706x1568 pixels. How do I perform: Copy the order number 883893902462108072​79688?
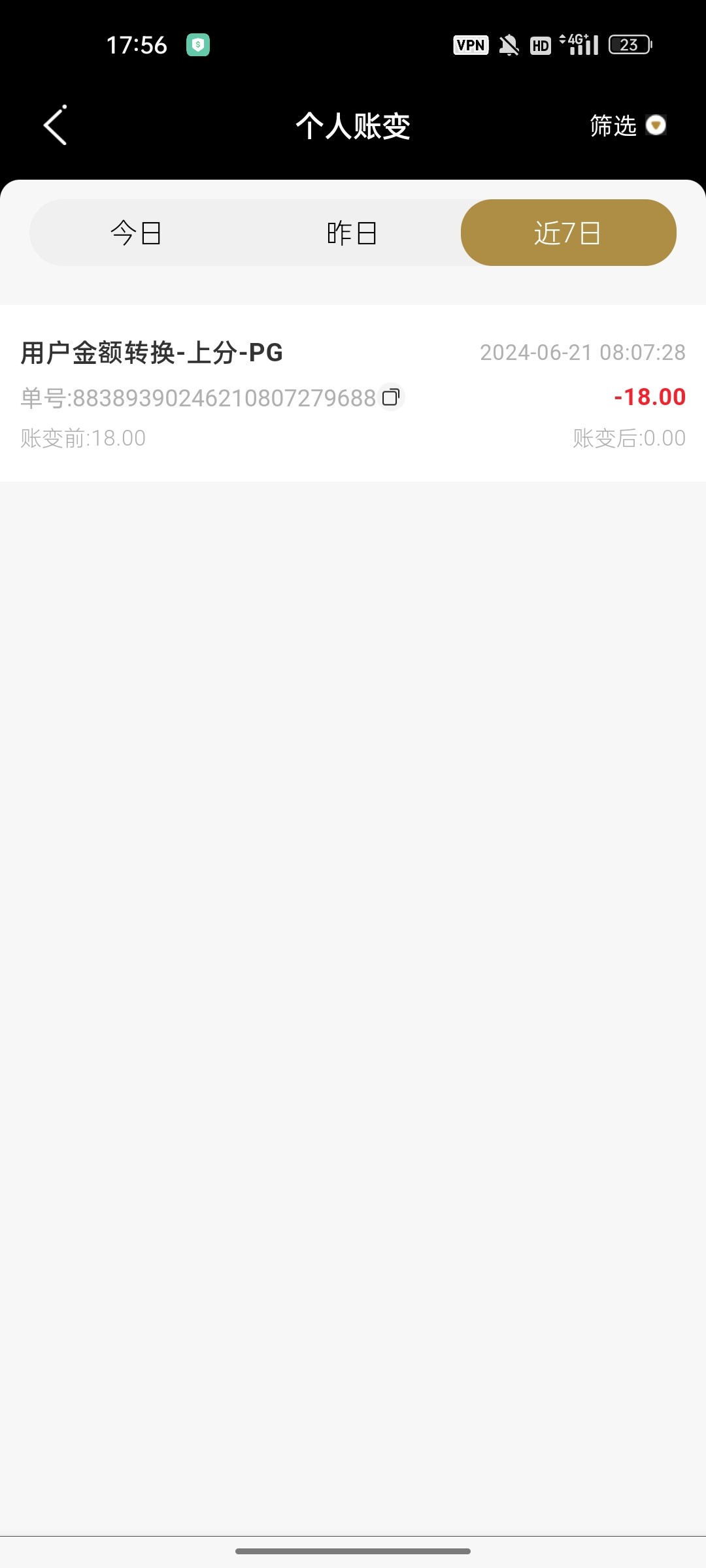391,397
